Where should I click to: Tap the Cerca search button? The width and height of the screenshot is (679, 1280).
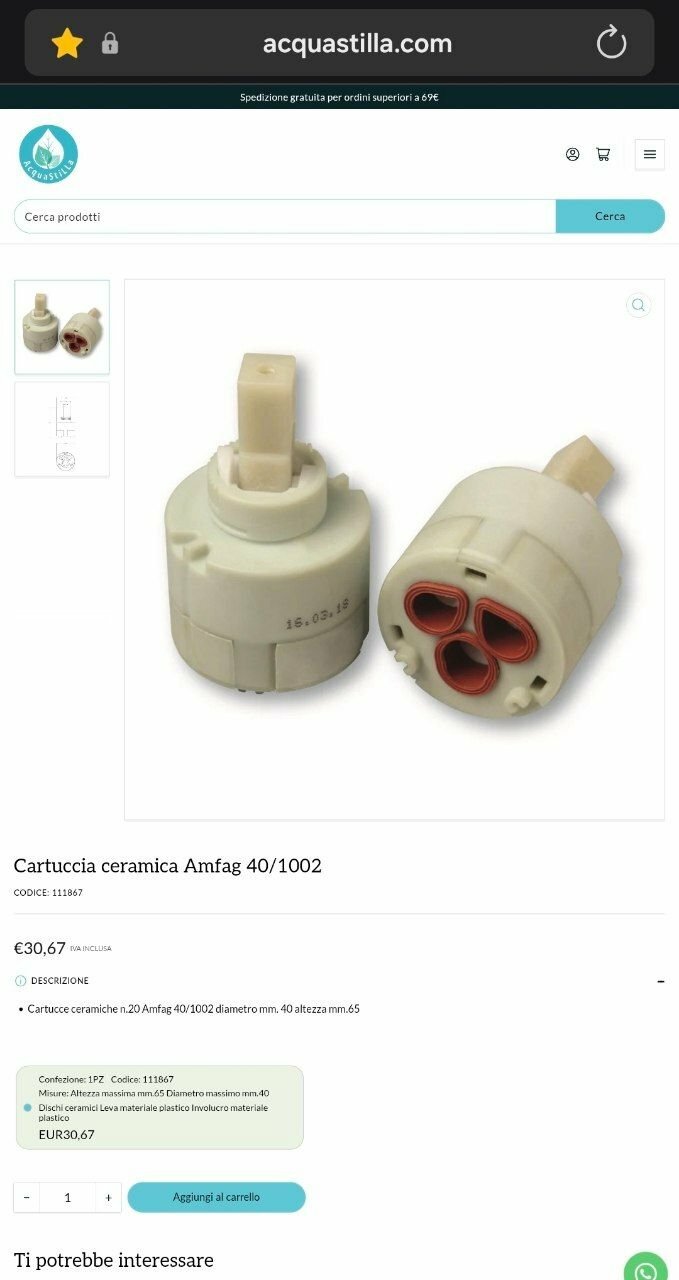pyautogui.click(x=610, y=216)
